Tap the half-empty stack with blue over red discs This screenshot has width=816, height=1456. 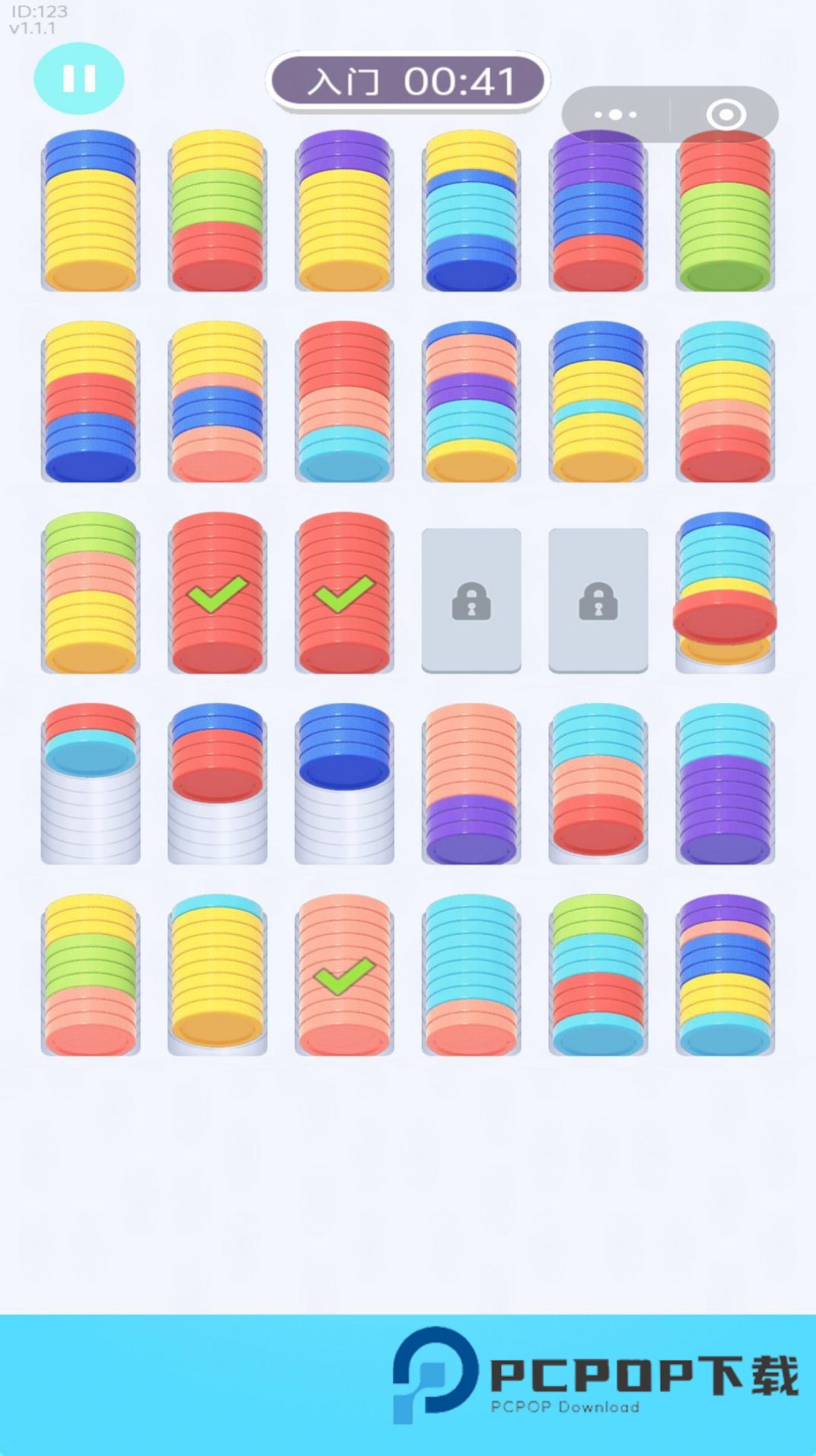218,783
